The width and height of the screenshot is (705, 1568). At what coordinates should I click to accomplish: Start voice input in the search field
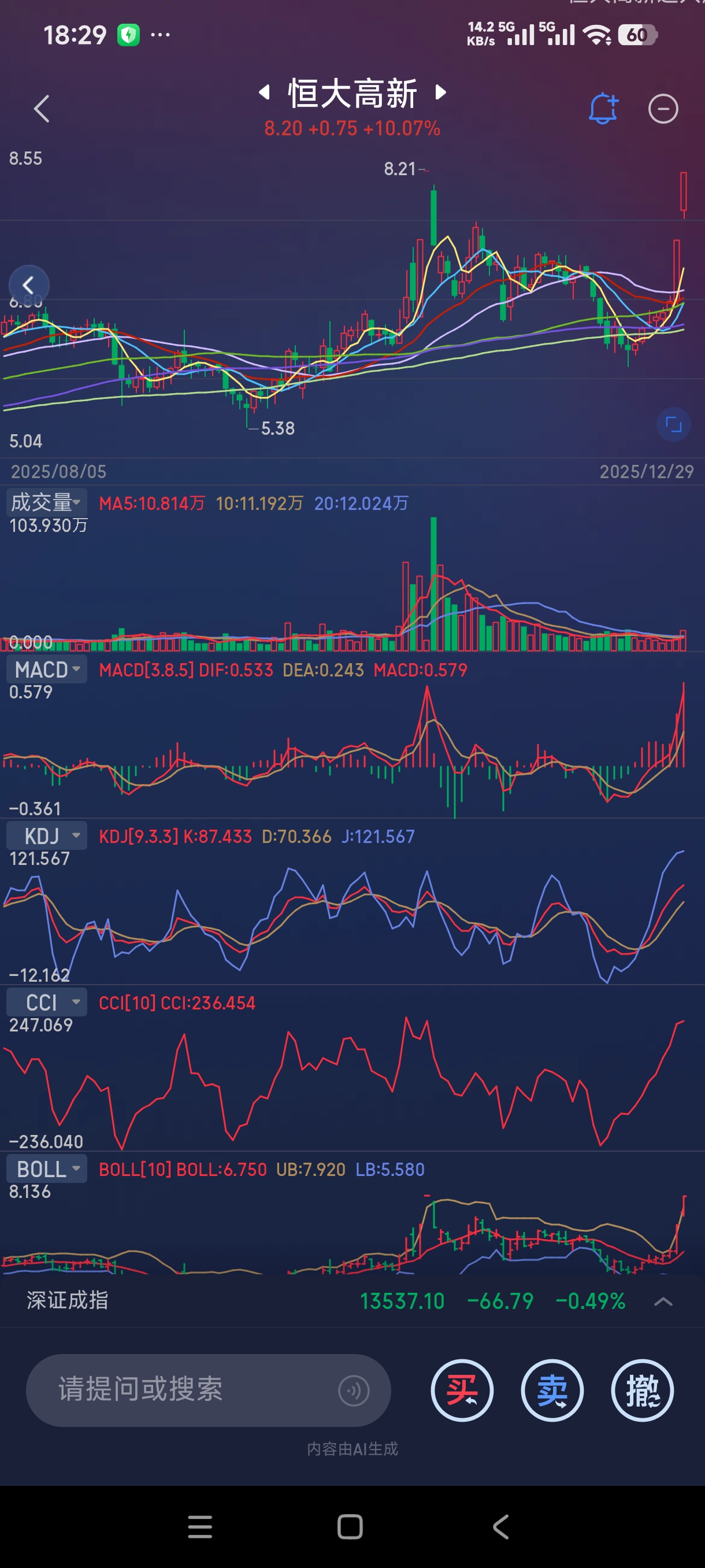(x=354, y=1391)
